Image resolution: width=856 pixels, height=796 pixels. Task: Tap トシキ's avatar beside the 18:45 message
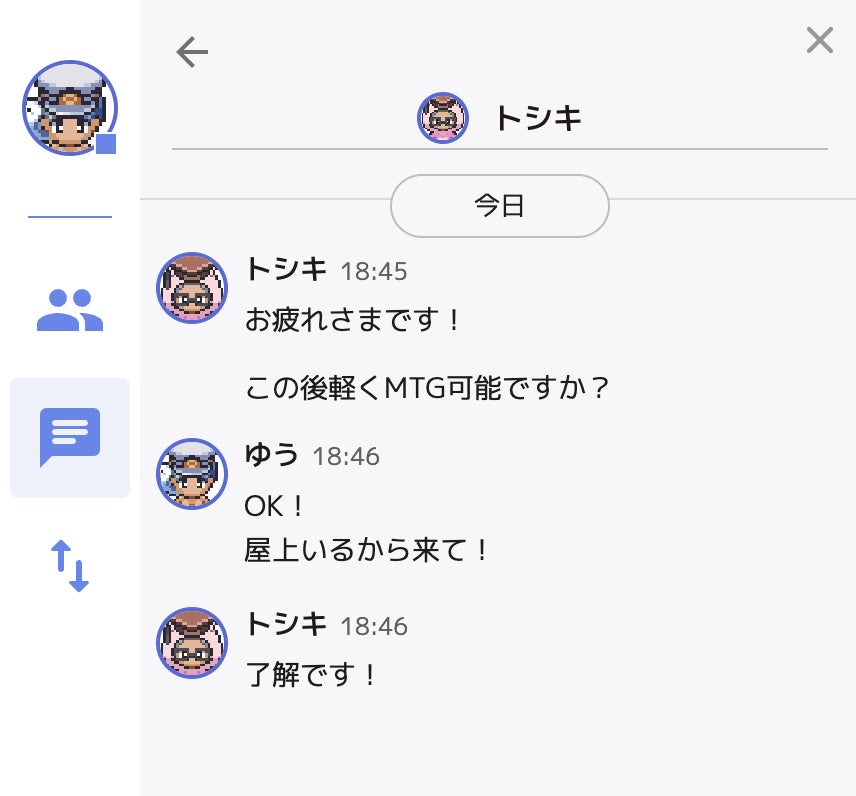pyautogui.click(x=192, y=288)
